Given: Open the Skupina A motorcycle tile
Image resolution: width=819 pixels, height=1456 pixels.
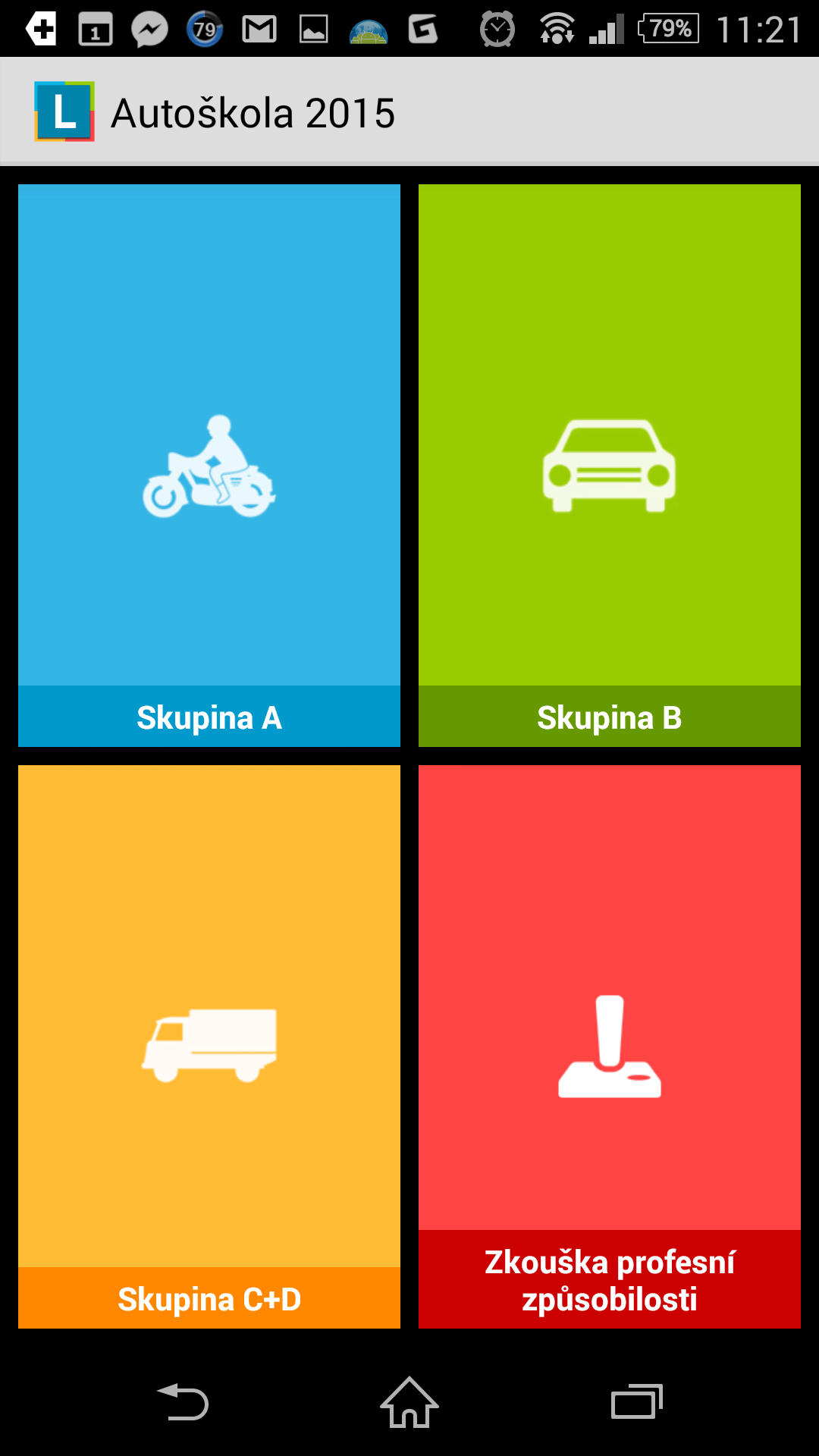Looking at the screenshot, I should [x=209, y=466].
